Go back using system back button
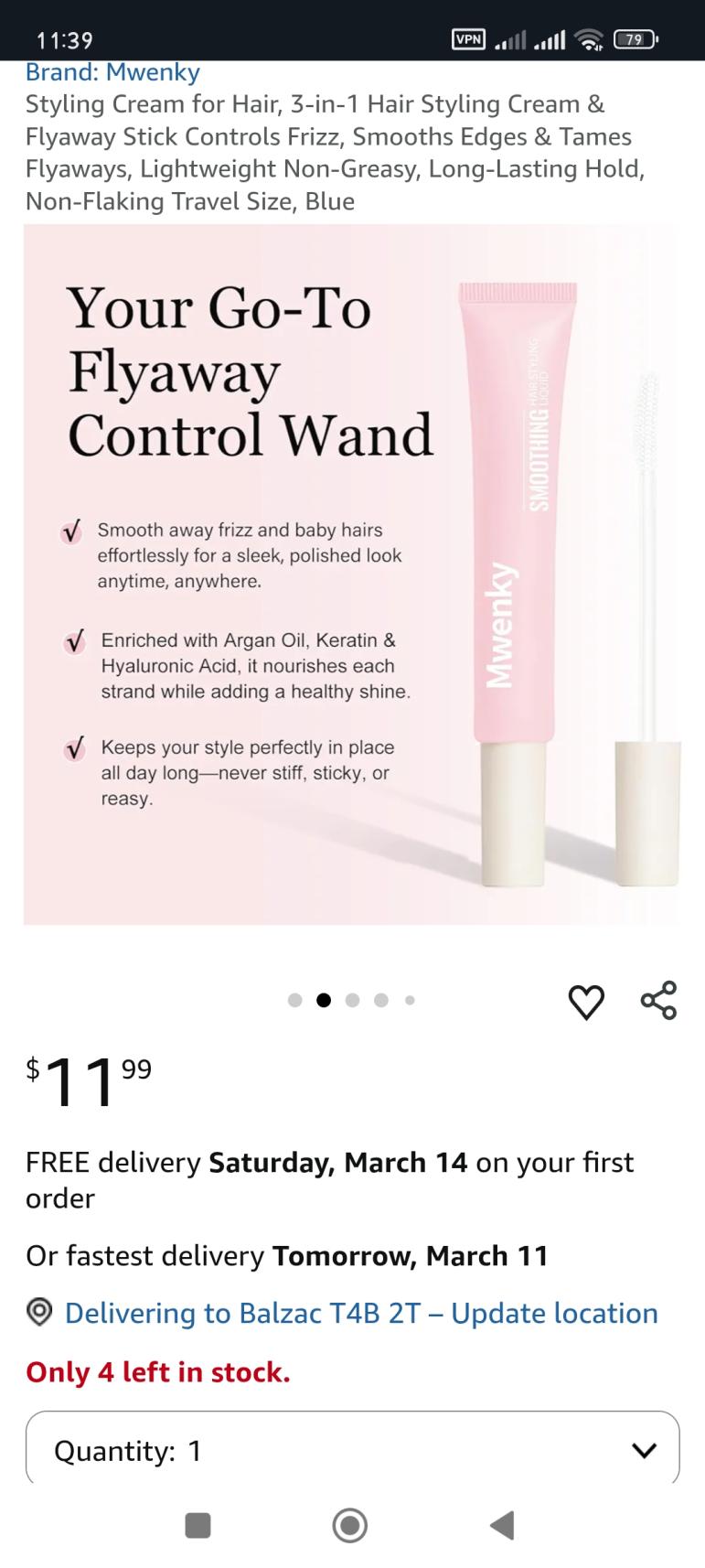Image resolution: width=705 pixels, height=1568 pixels. pos(502,1525)
